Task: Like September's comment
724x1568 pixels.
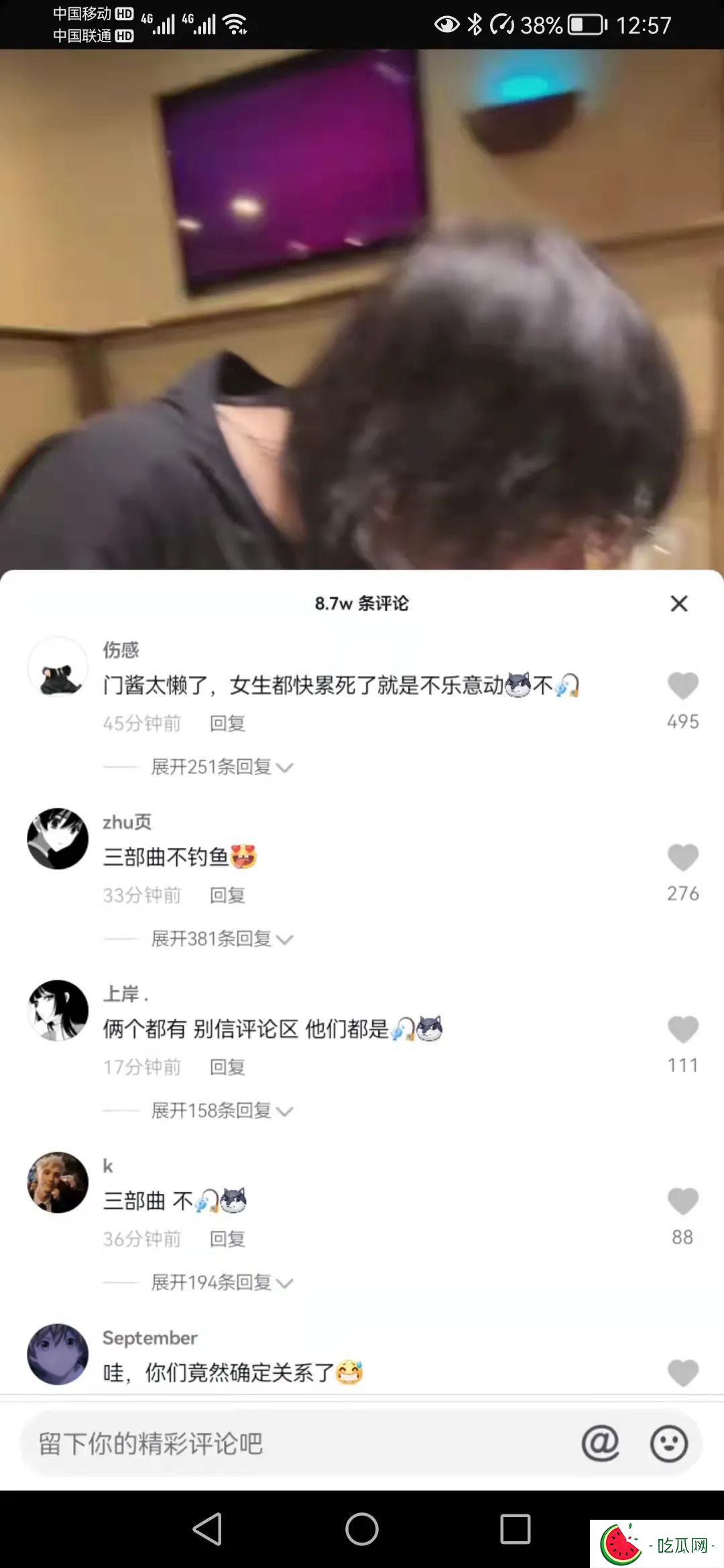Action: tap(683, 1374)
